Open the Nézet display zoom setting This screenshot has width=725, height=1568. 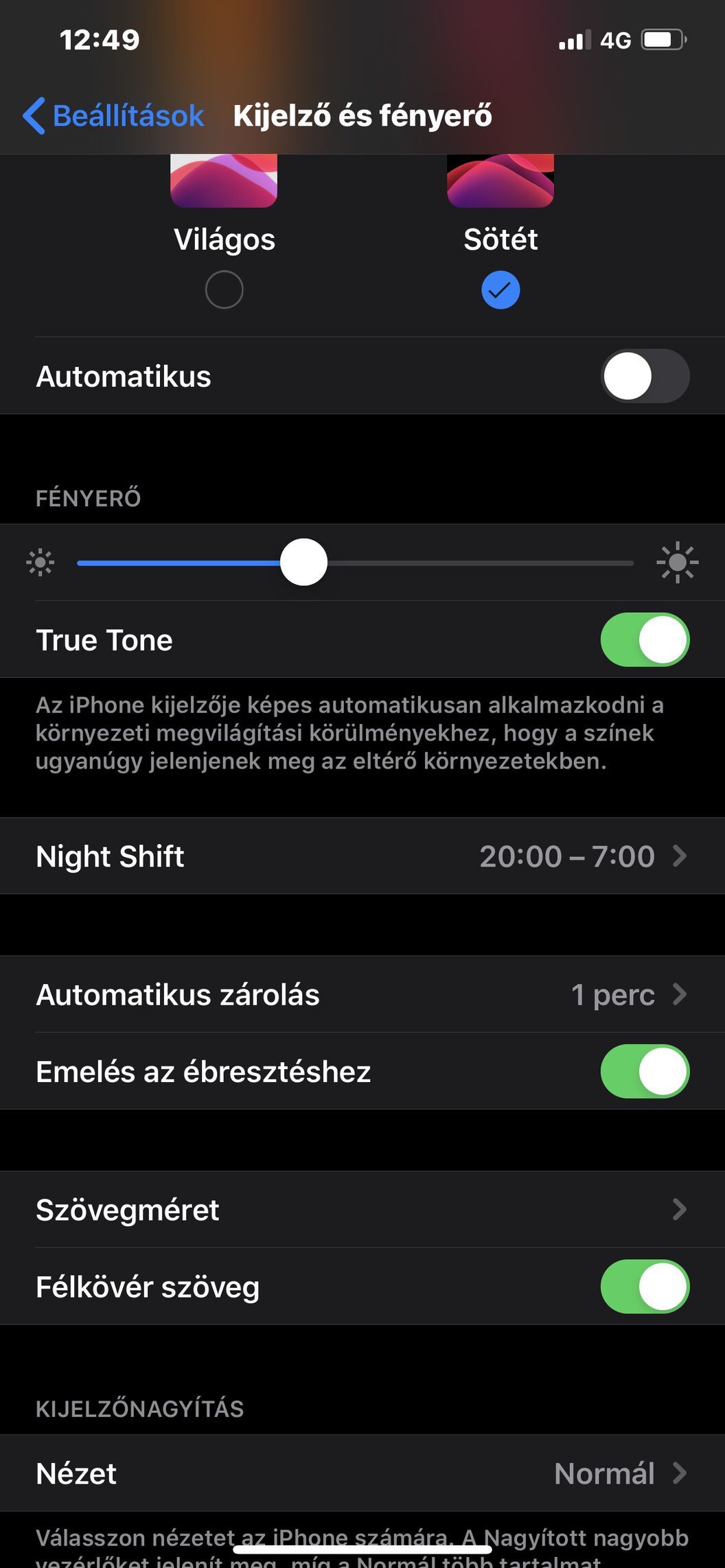[362, 1473]
